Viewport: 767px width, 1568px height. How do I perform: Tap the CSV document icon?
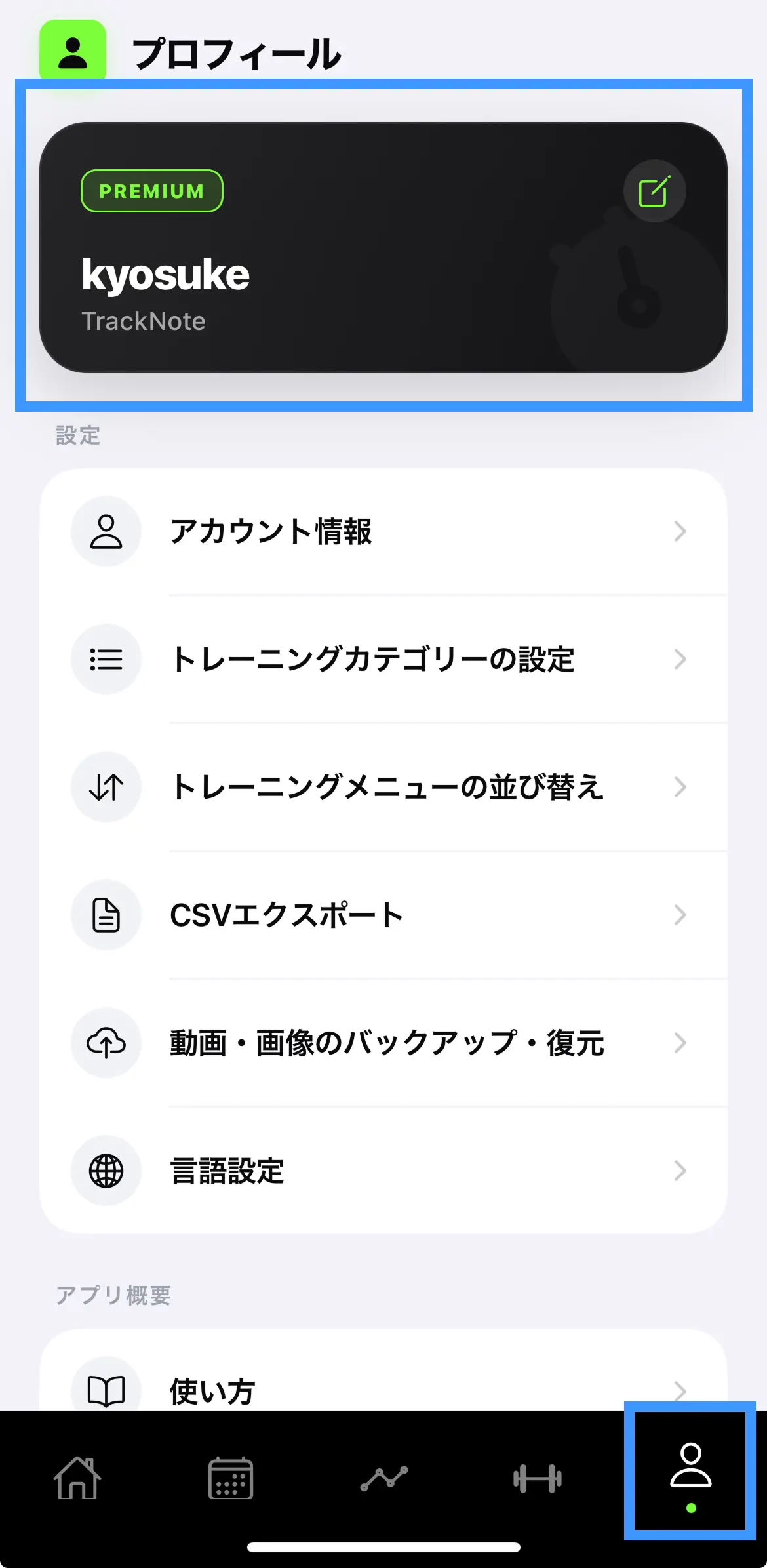coord(106,915)
